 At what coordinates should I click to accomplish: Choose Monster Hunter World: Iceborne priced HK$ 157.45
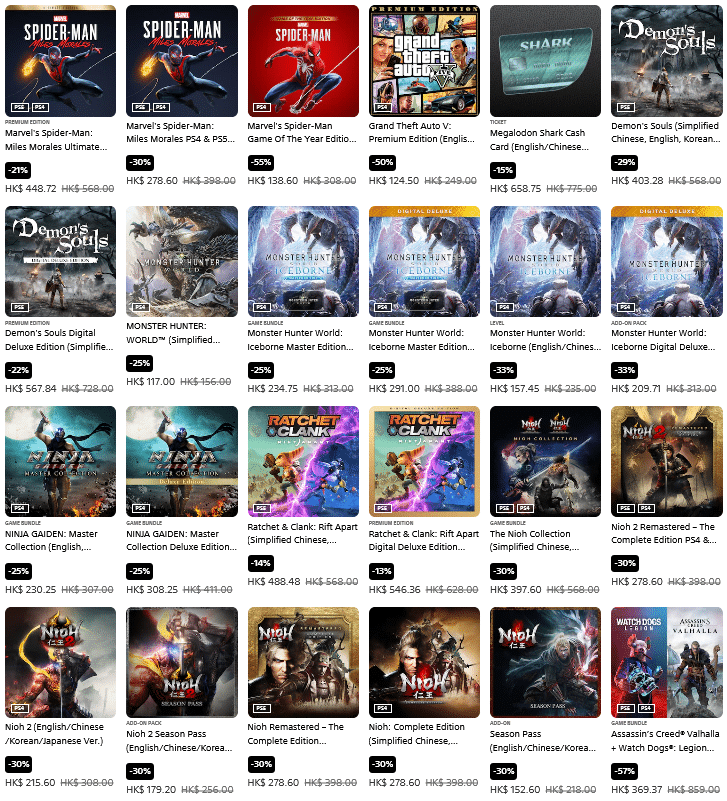coord(545,262)
